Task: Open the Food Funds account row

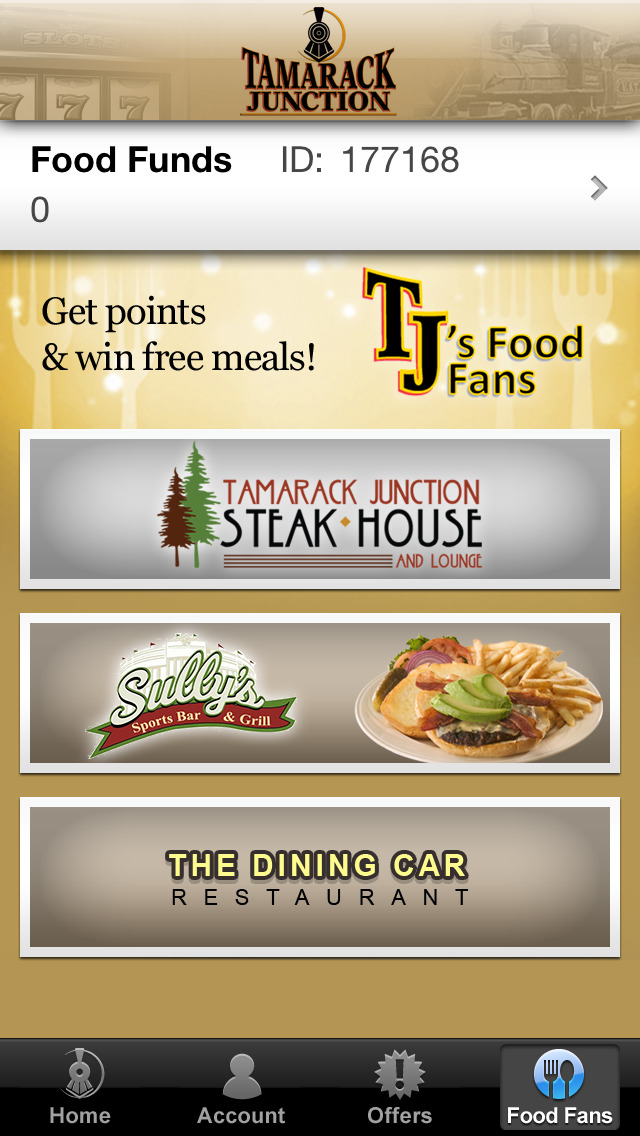Action: 320,186
